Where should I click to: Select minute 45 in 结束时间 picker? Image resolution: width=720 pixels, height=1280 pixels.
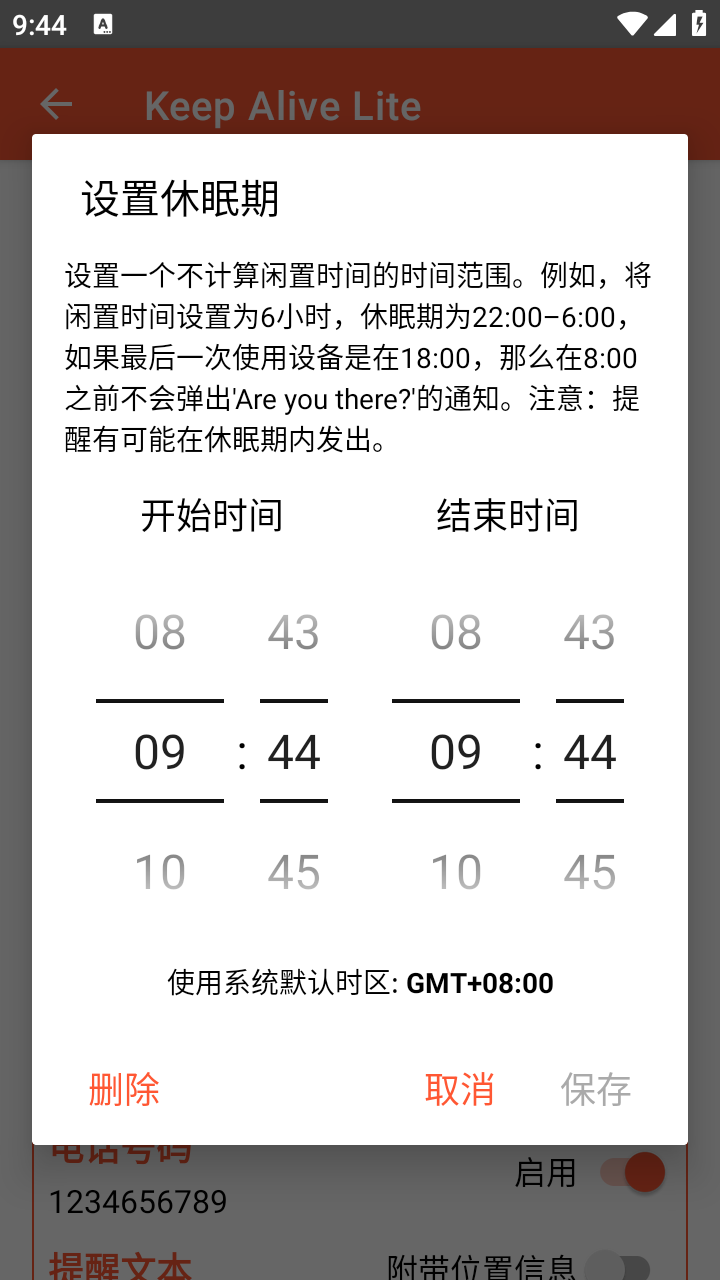click(589, 872)
